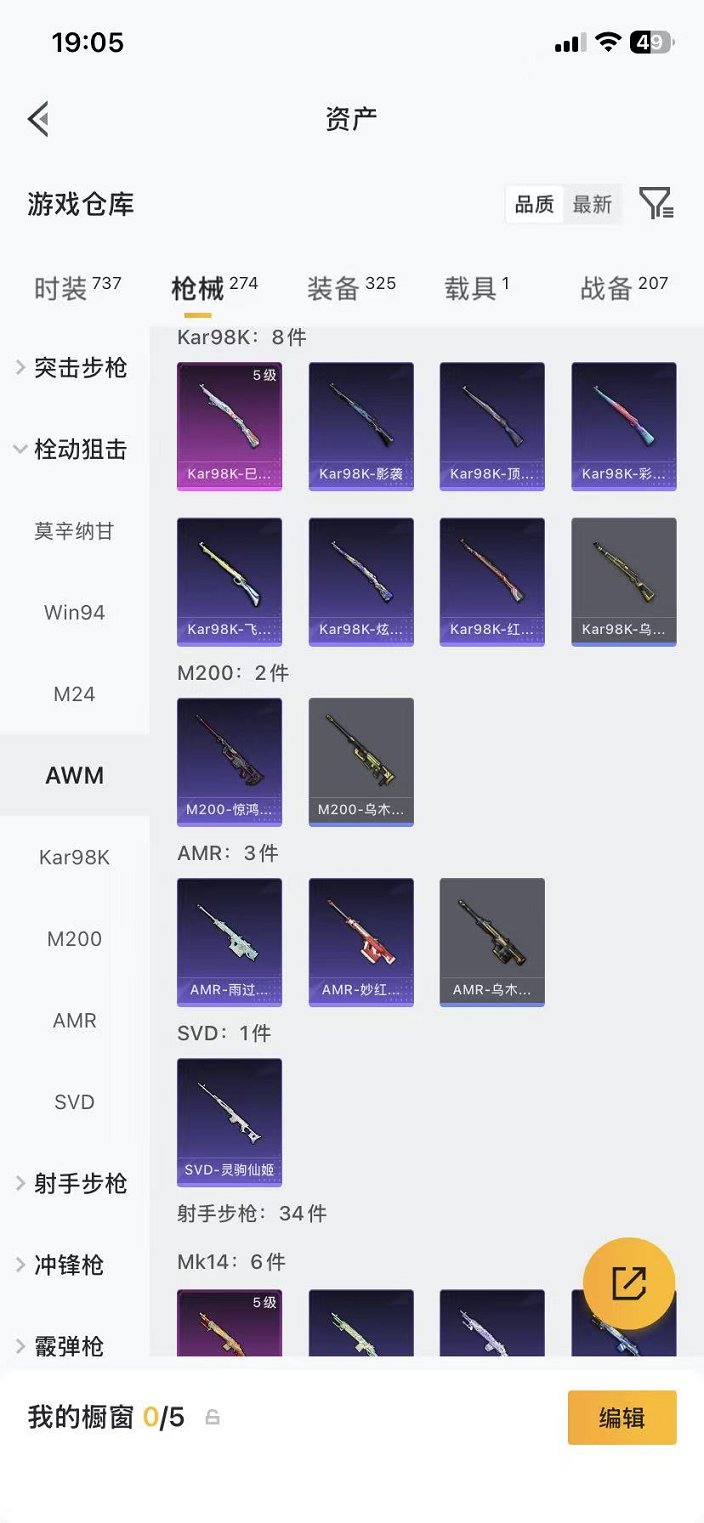Go back using the back arrow
Viewport: 704px width, 1523px height.
(38, 119)
